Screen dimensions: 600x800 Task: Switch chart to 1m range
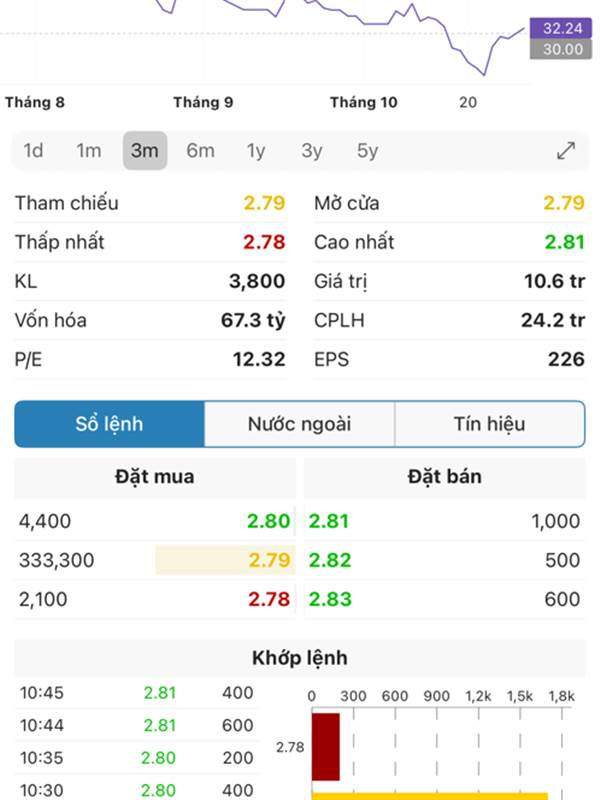click(89, 151)
